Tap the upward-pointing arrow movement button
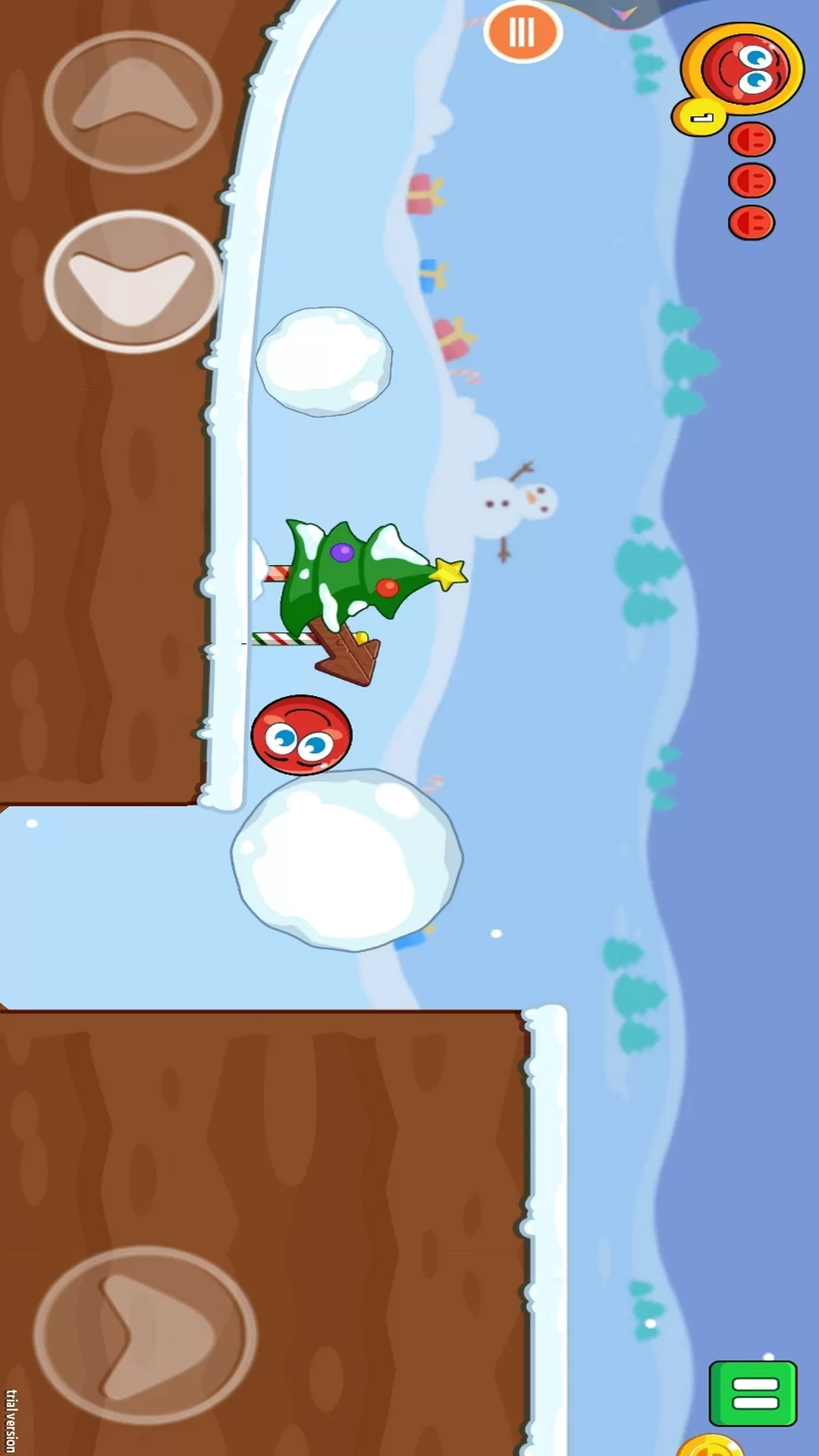This screenshot has width=819, height=1456. pos(133,102)
